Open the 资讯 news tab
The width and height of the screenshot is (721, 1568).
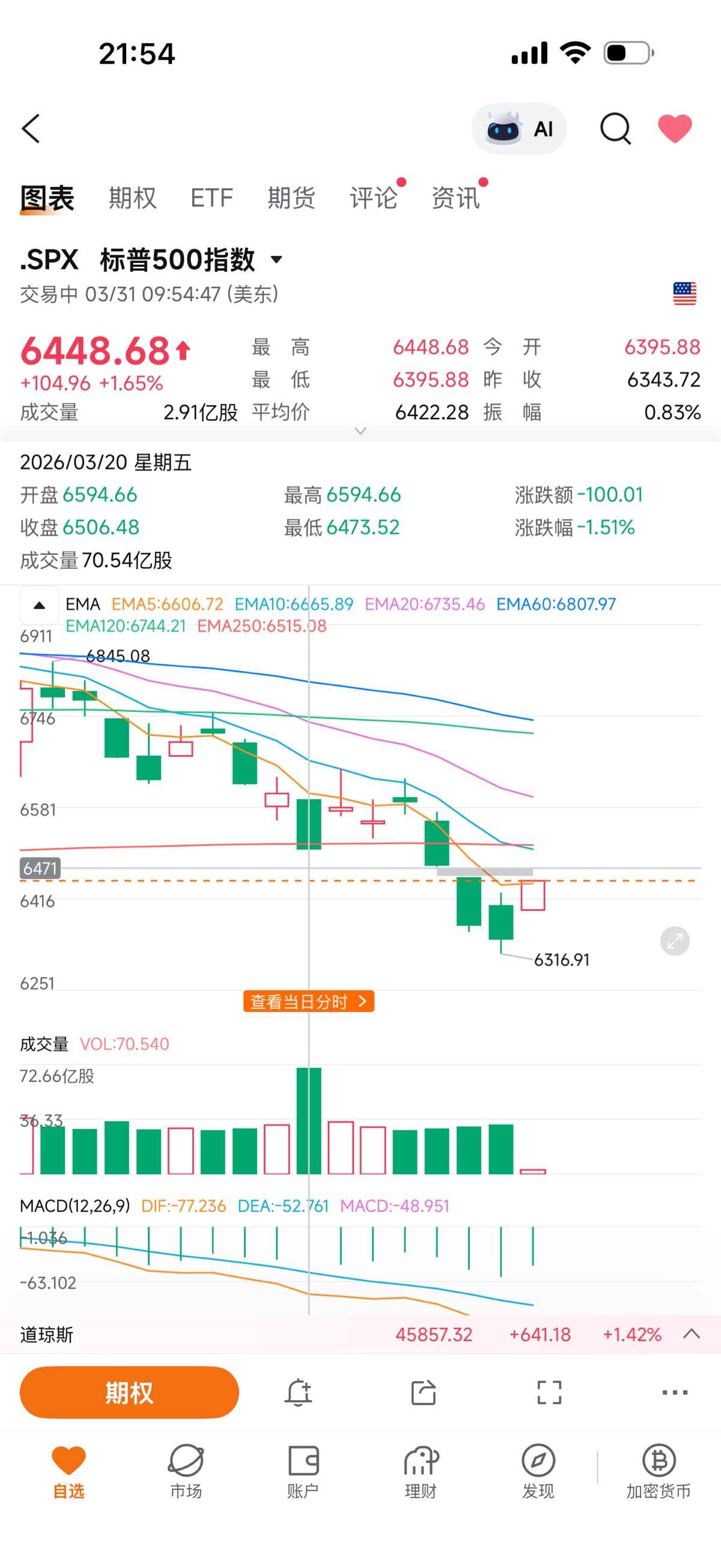455,198
